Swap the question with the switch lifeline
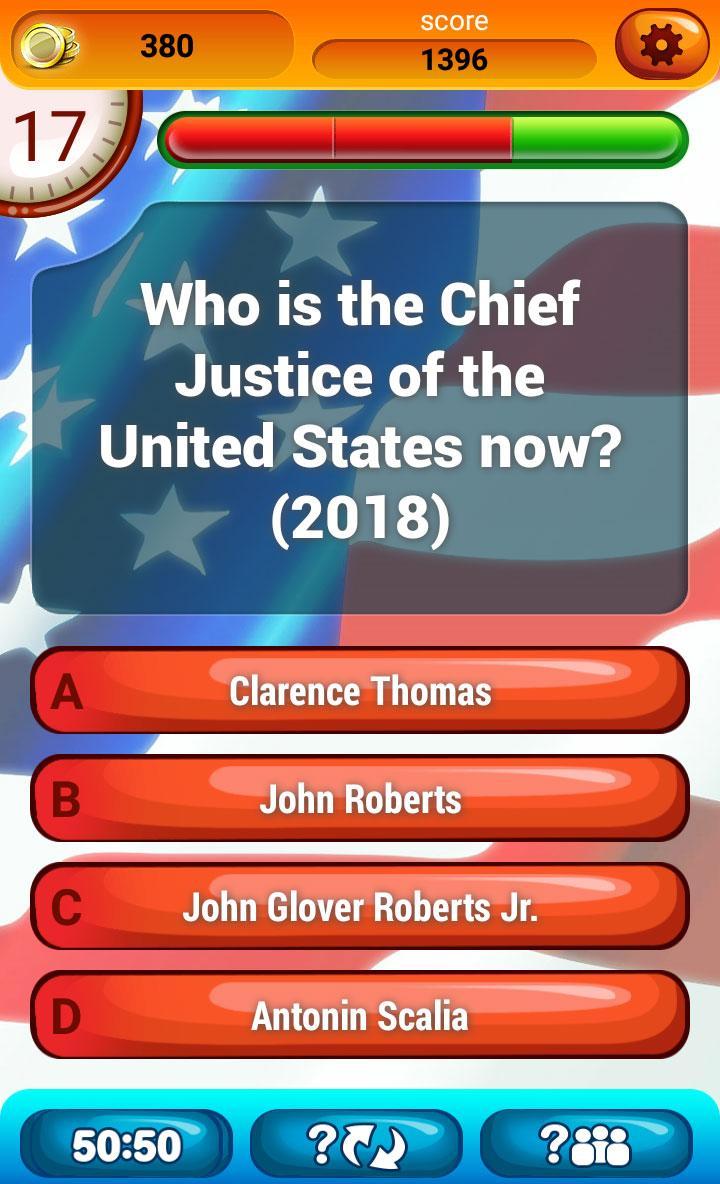720x1184 pixels. click(x=357, y=1145)
